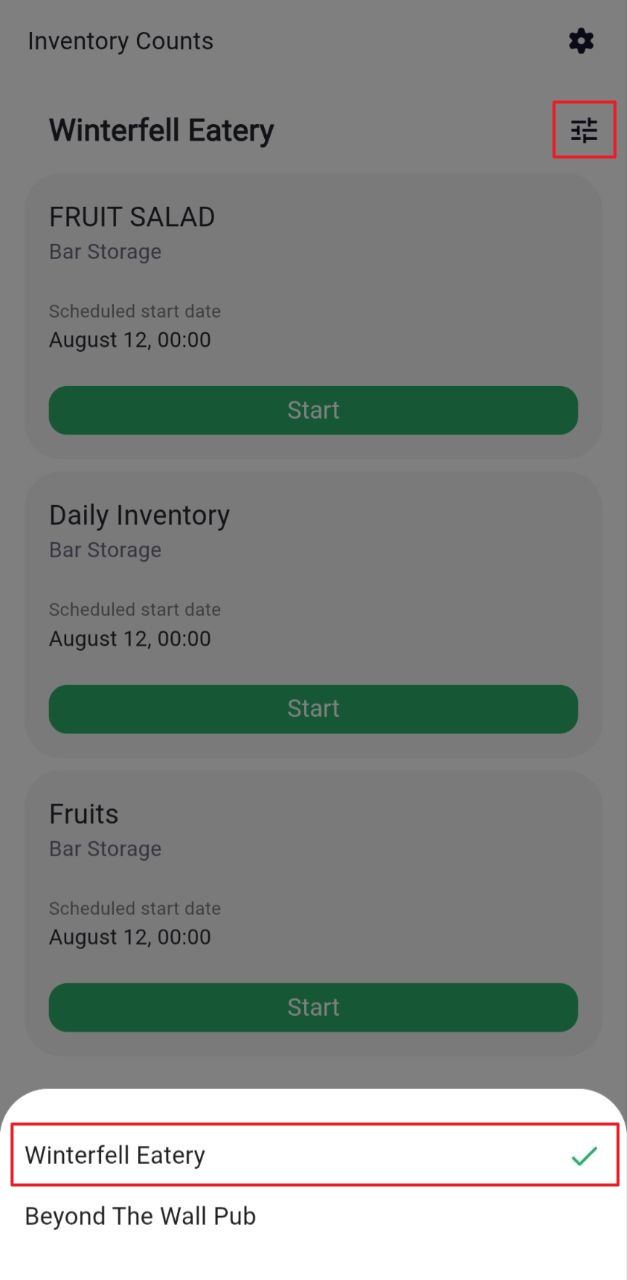Start the Daily Inventory count
The image size is (627, 1280).
click(313, 709)
